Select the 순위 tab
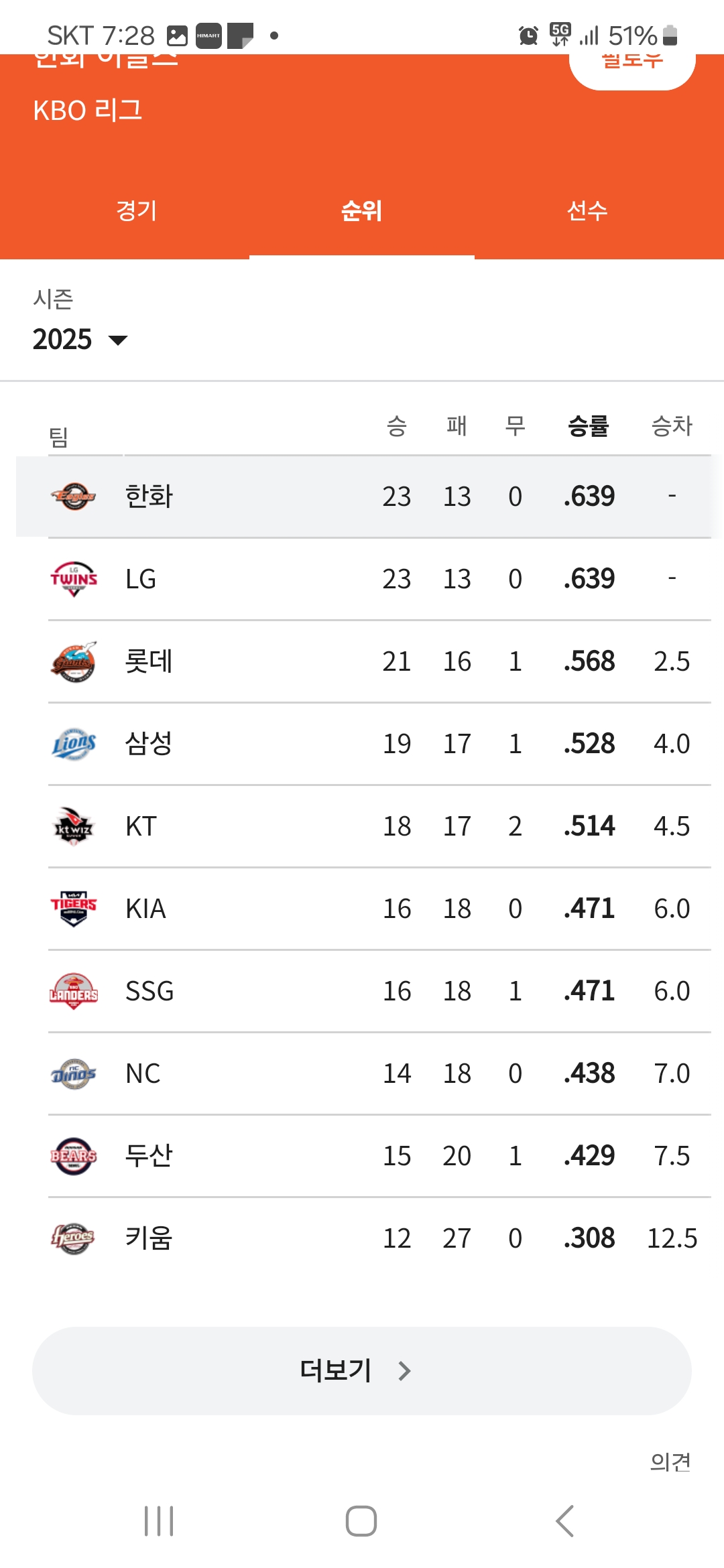This screenshot has width=724, height=1568. tap(362, 211)
